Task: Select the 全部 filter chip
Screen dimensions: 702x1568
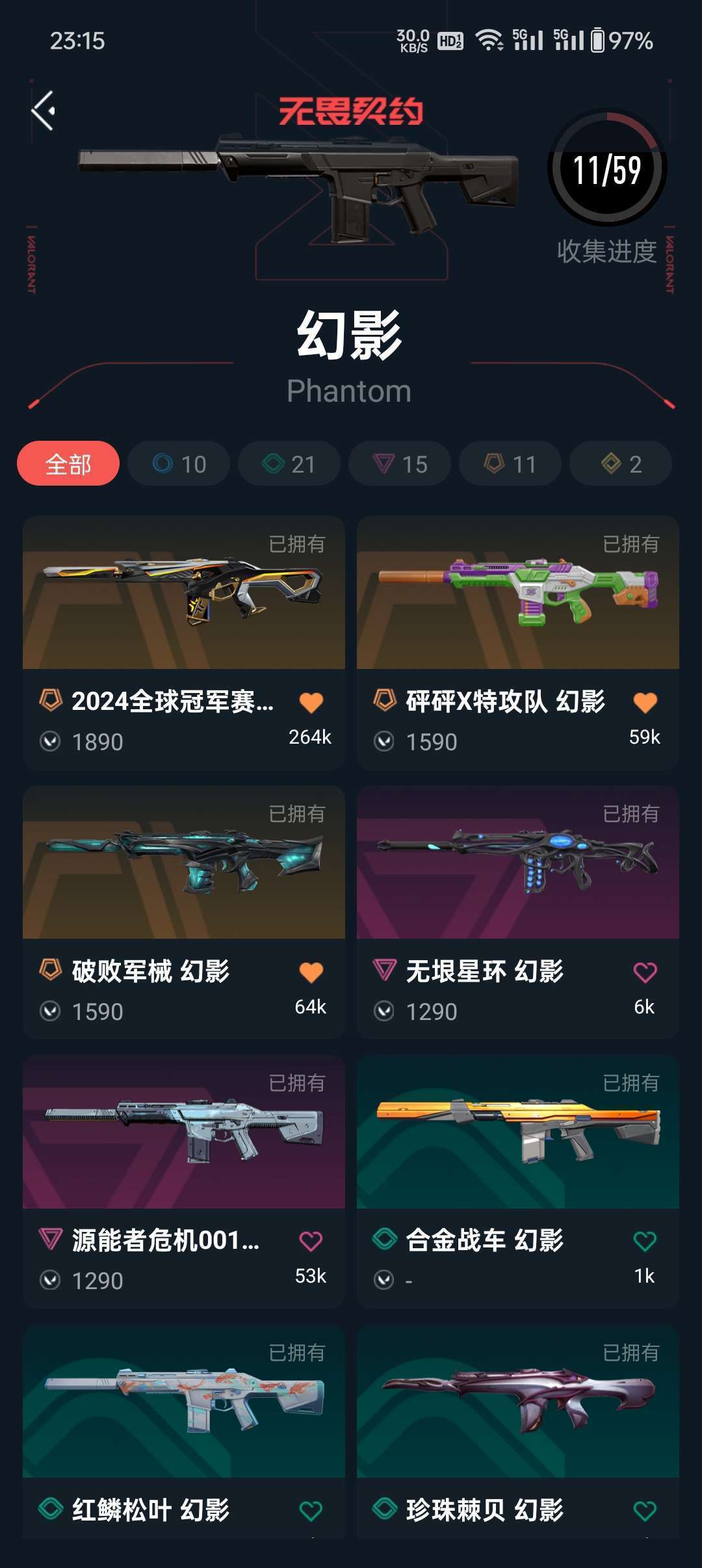Action: pyautogui.click(x=68, y=464)
